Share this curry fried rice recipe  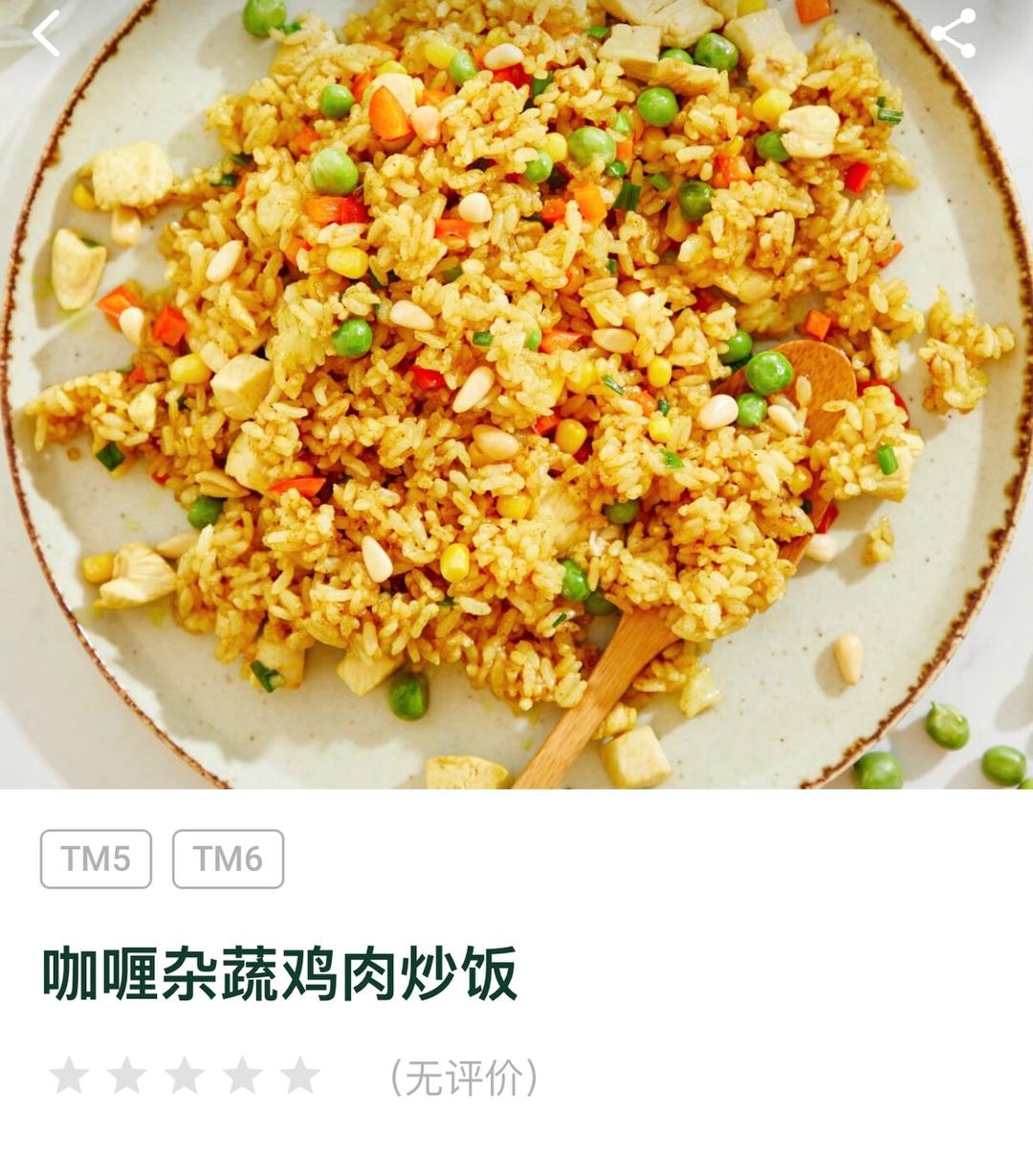[953, 34]
